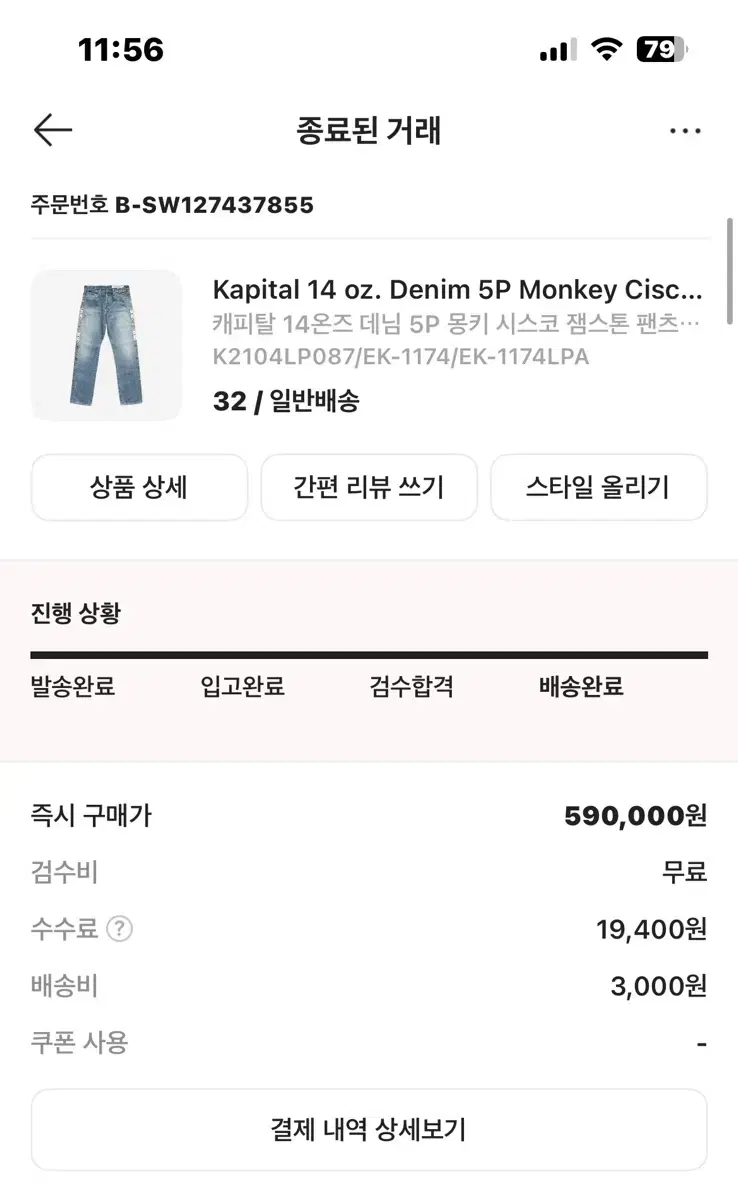738x1200 pixels.
Task: Tap the three-dot menu at top right
Action: point(685,130)
